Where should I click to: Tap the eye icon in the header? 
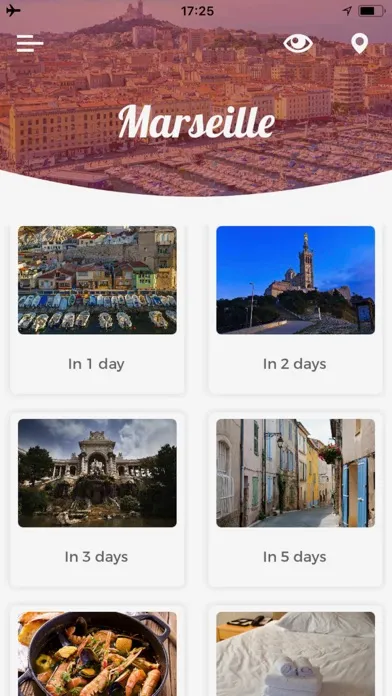(298, 44)
